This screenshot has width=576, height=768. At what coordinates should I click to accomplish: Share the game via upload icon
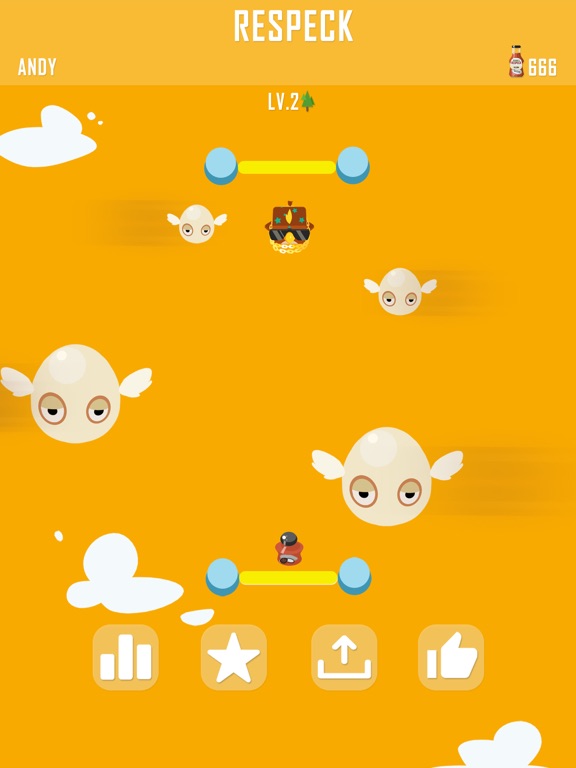344,657
